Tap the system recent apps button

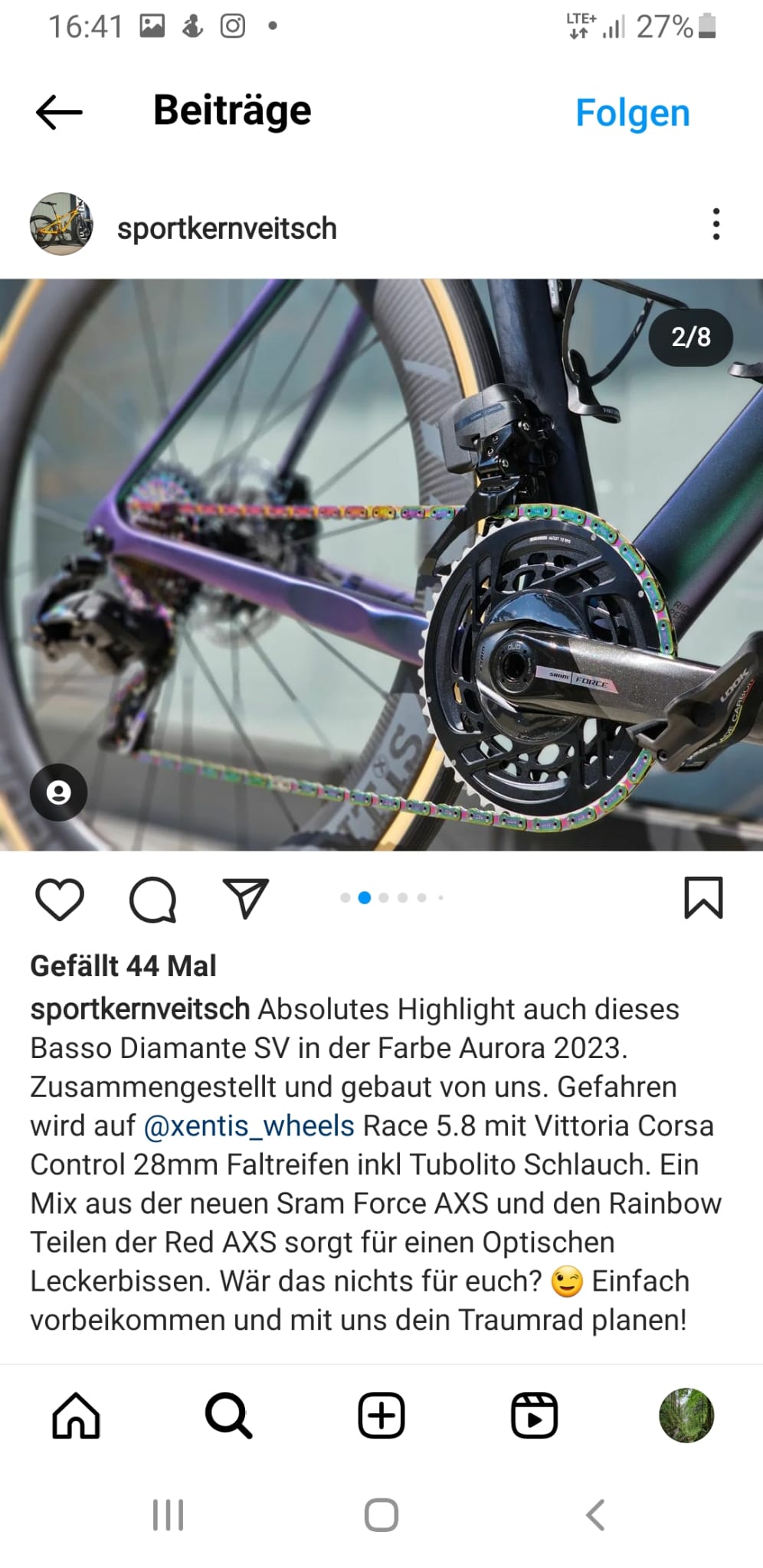click(x=168, y=1515)
